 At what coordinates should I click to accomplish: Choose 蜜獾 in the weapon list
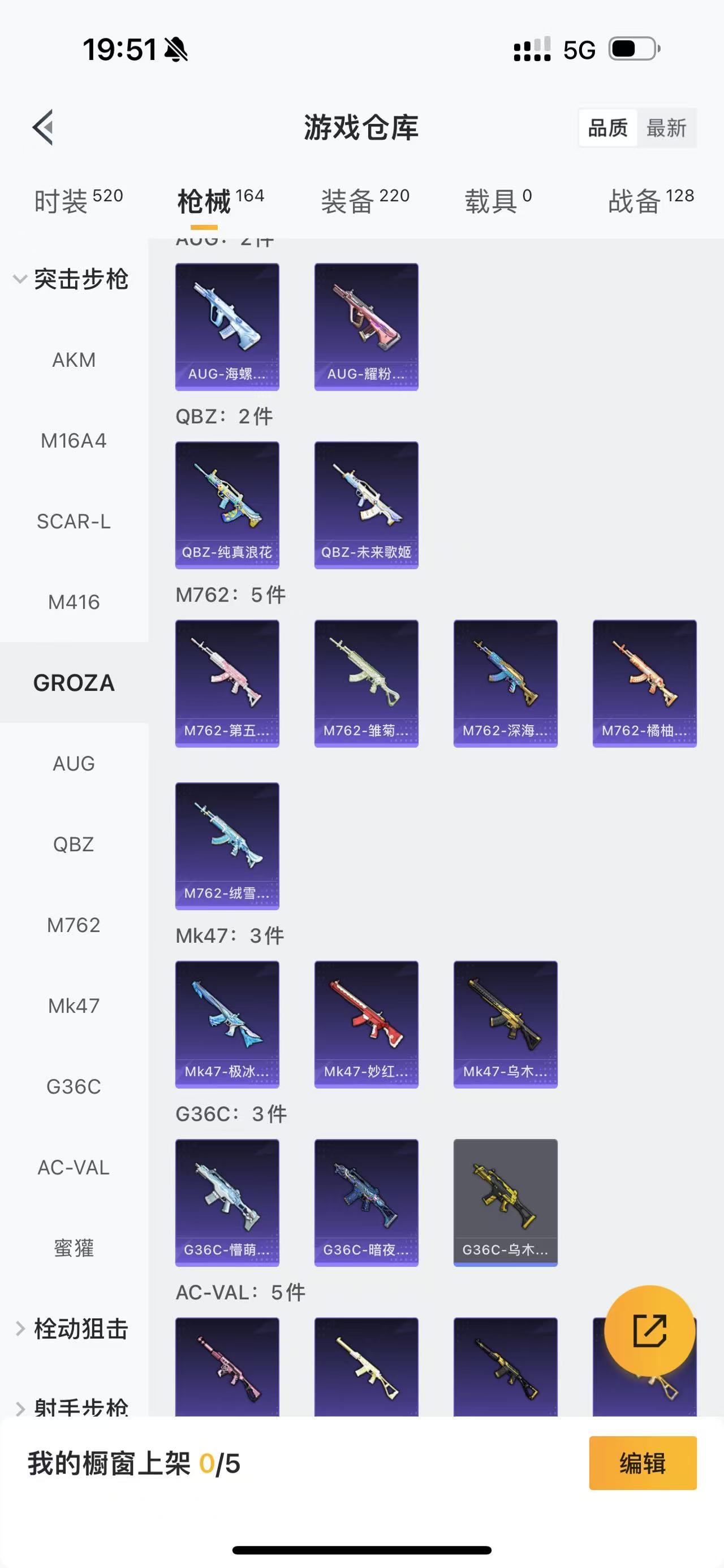(x=74, y=1249)
